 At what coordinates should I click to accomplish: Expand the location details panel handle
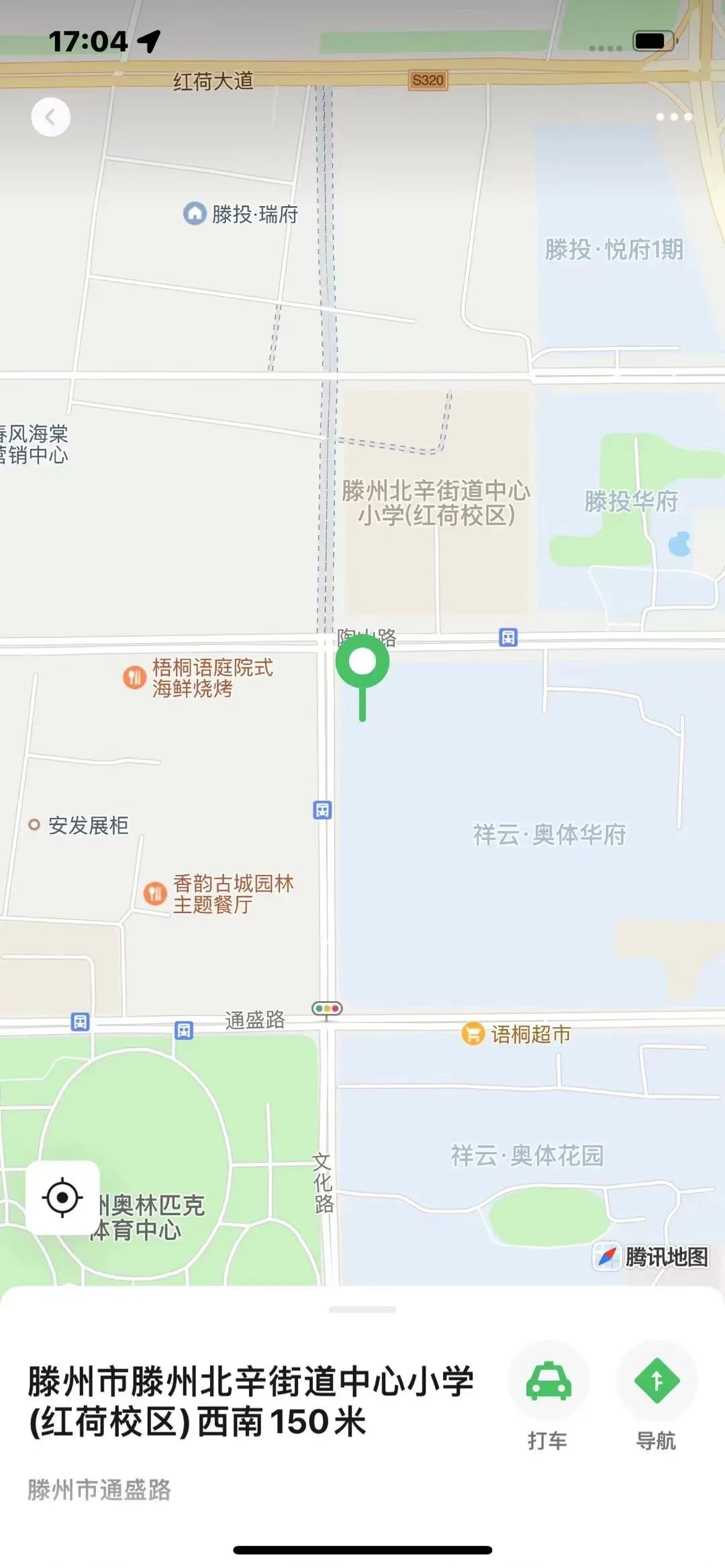click(x=362, y=1309)
